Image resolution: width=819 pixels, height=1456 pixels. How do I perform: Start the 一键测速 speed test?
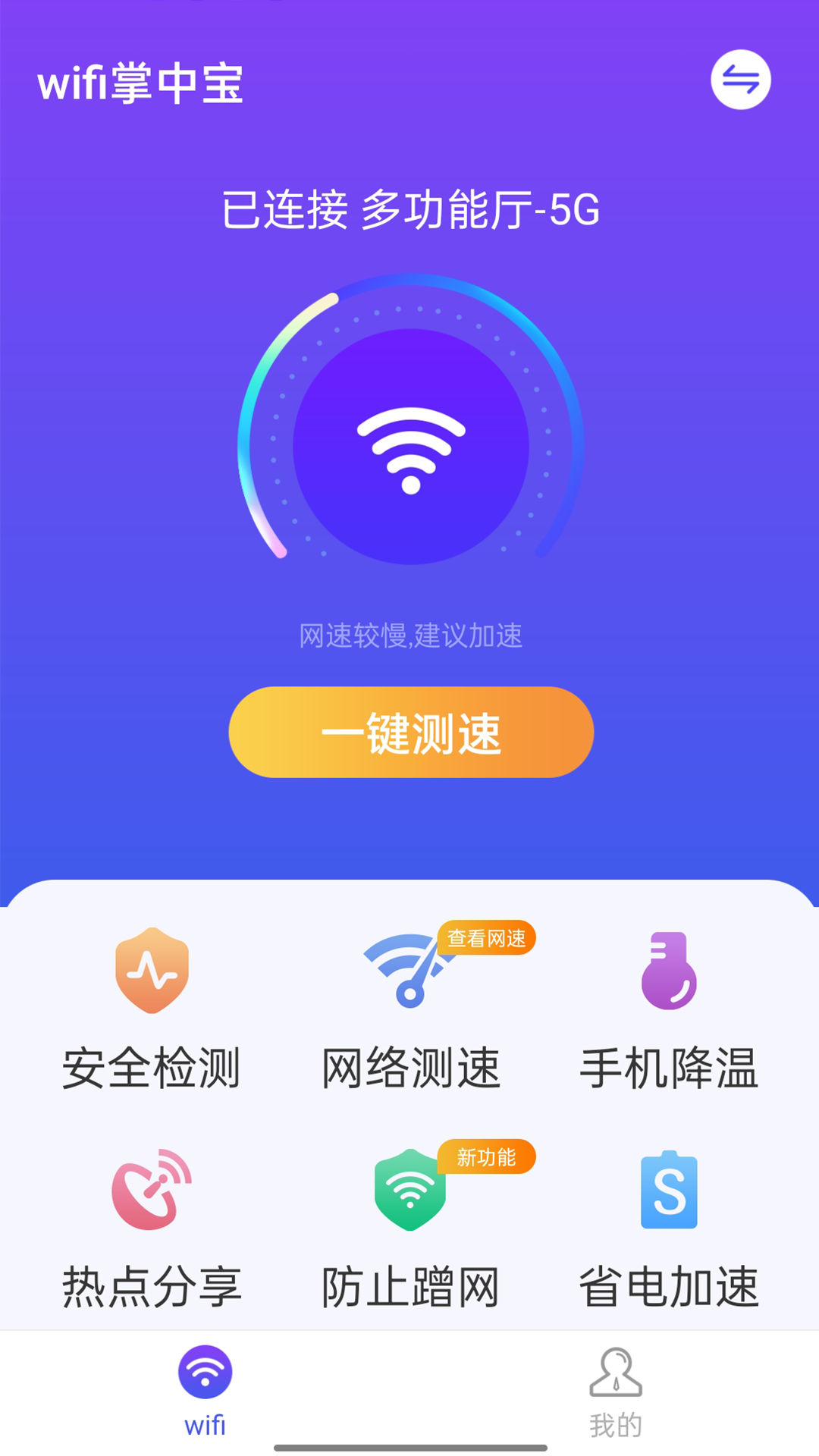410,732
